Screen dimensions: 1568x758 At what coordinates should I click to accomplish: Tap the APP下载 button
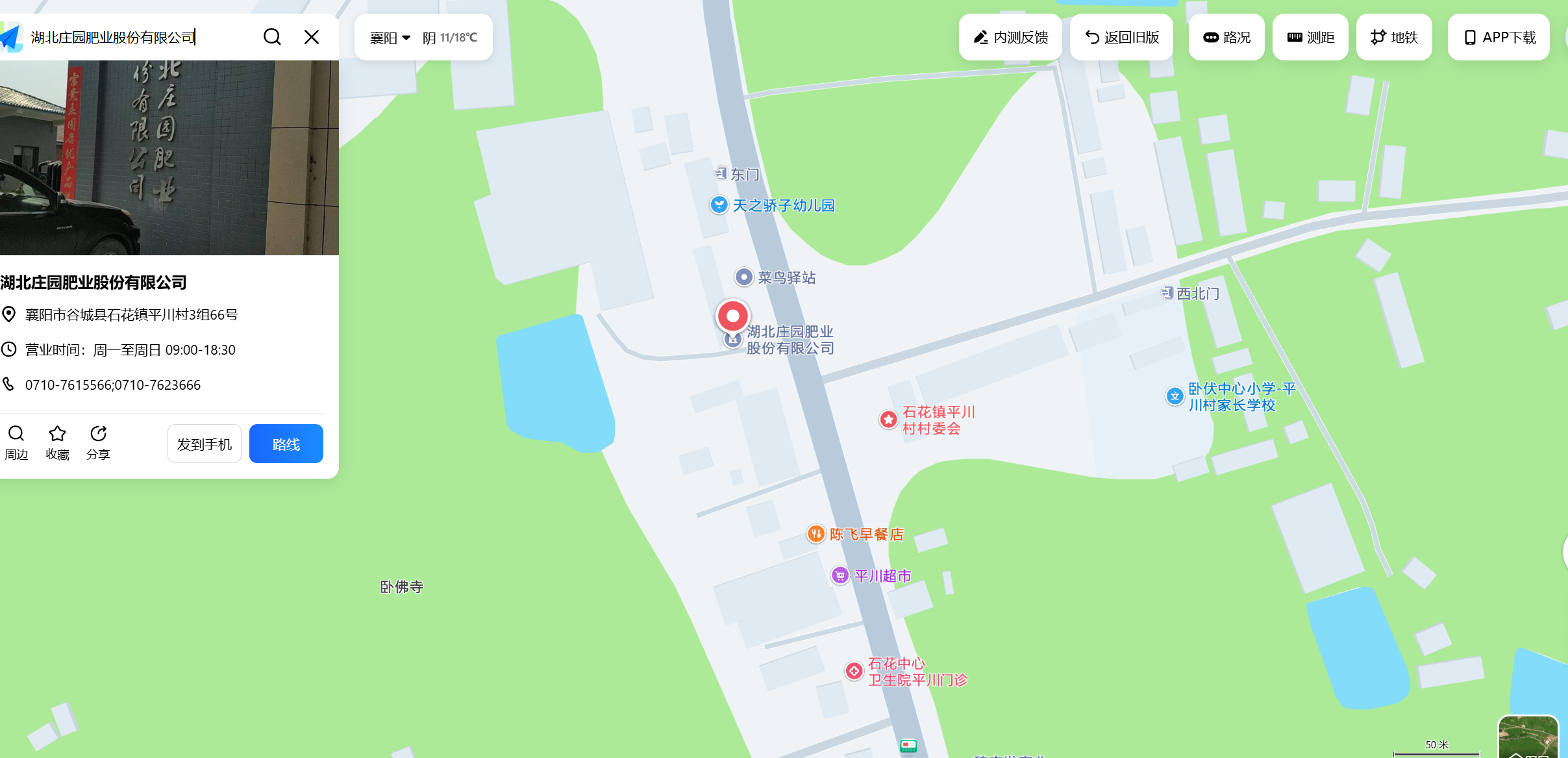point(1499,38)
